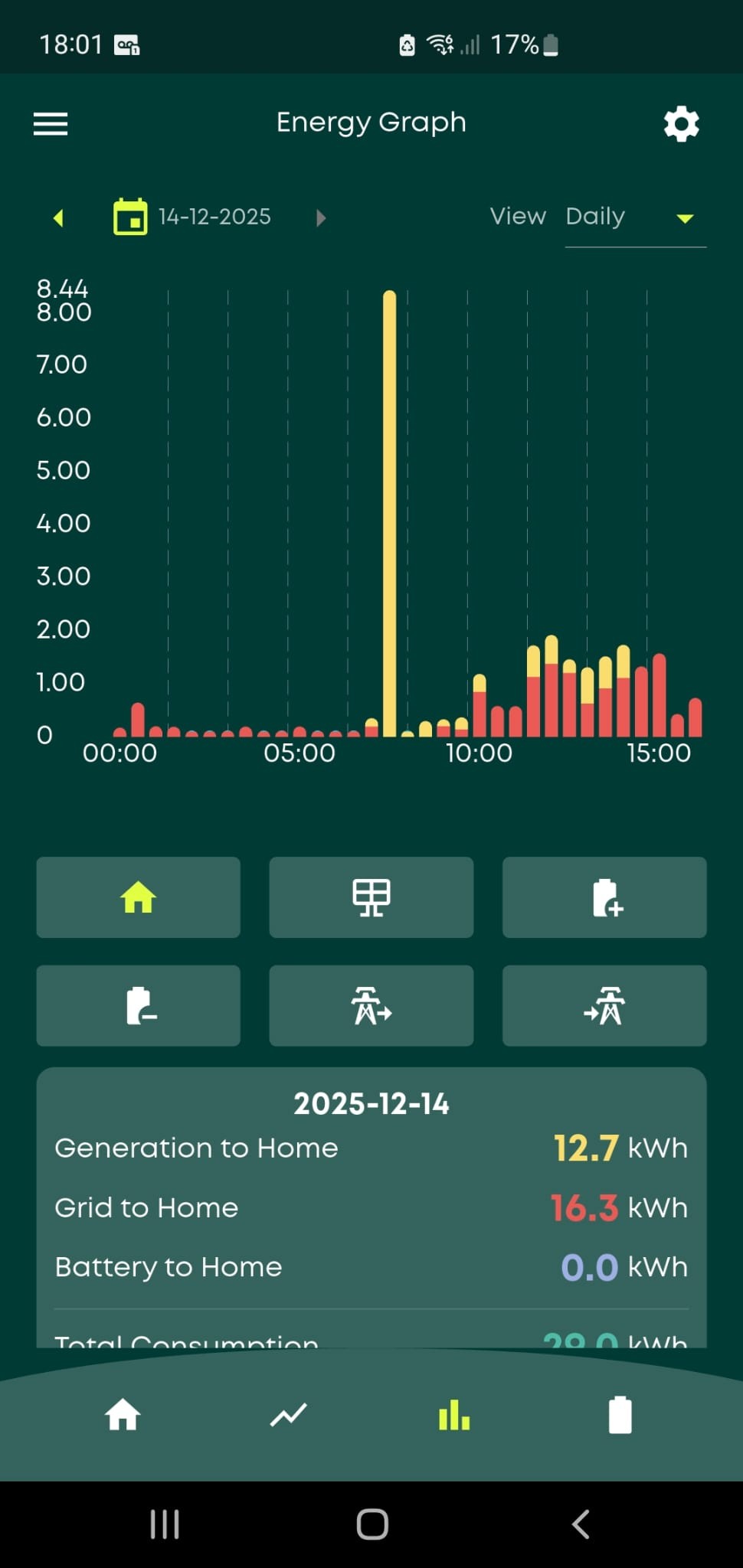Expand the Daily view dropdown
Viewport: 743px width, 1568px height.
(635, 217)
